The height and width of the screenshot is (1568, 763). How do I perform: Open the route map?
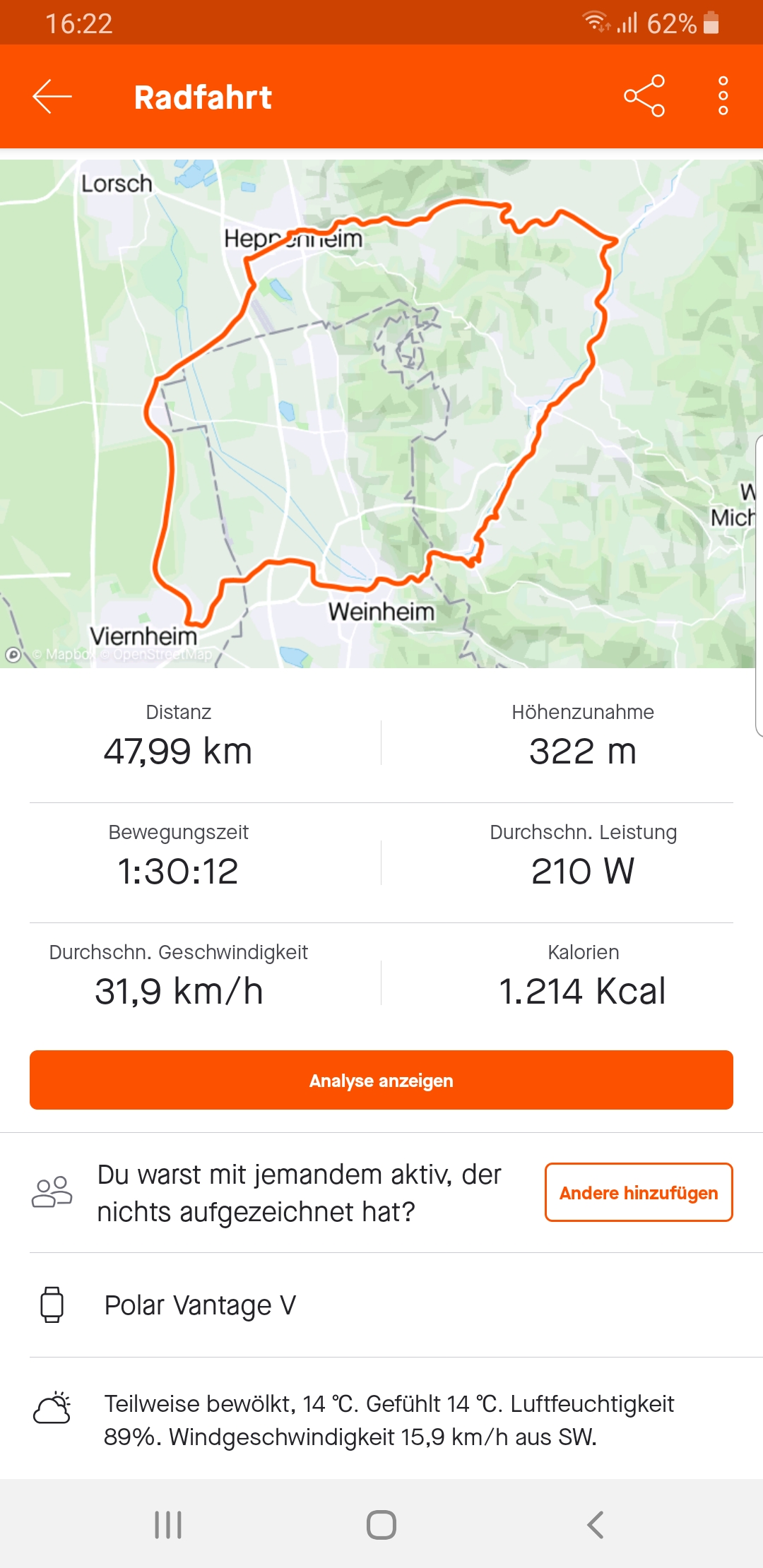pyautogui.click(x=381, y=414)
